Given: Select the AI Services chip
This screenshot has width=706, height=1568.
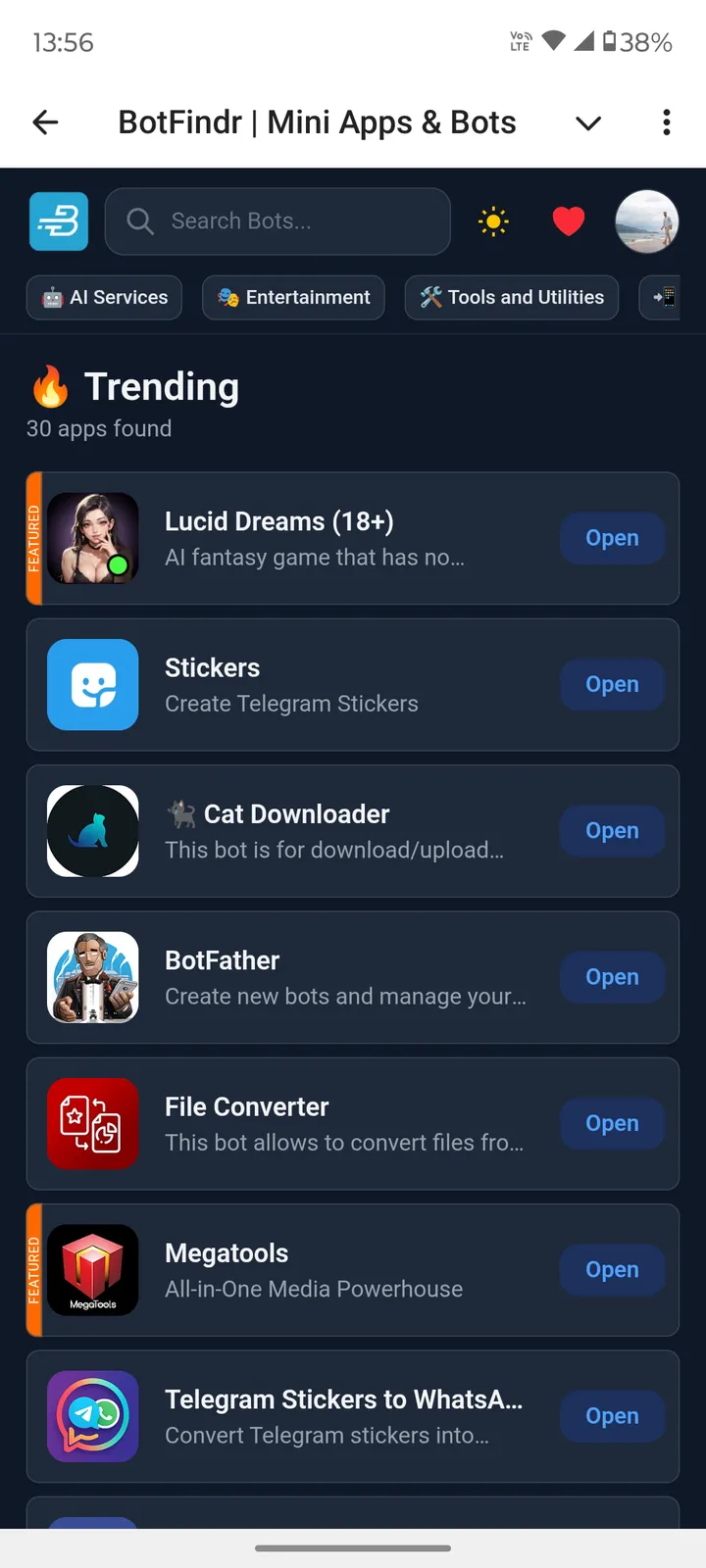Looking at the screenshot, I should [x=104, y=298].
